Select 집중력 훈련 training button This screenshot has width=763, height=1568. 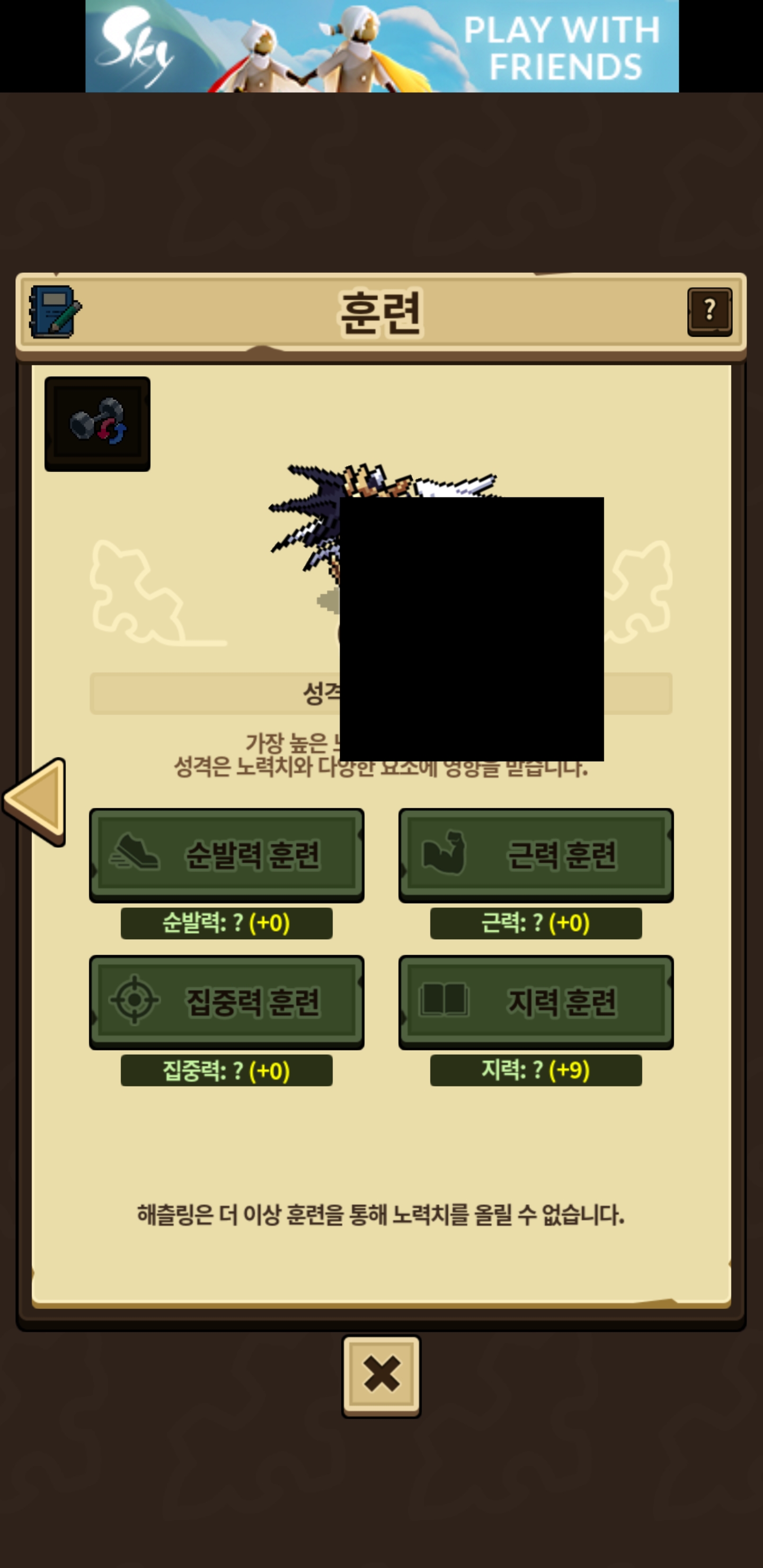pyautogui.click(x=227, y=1002)
